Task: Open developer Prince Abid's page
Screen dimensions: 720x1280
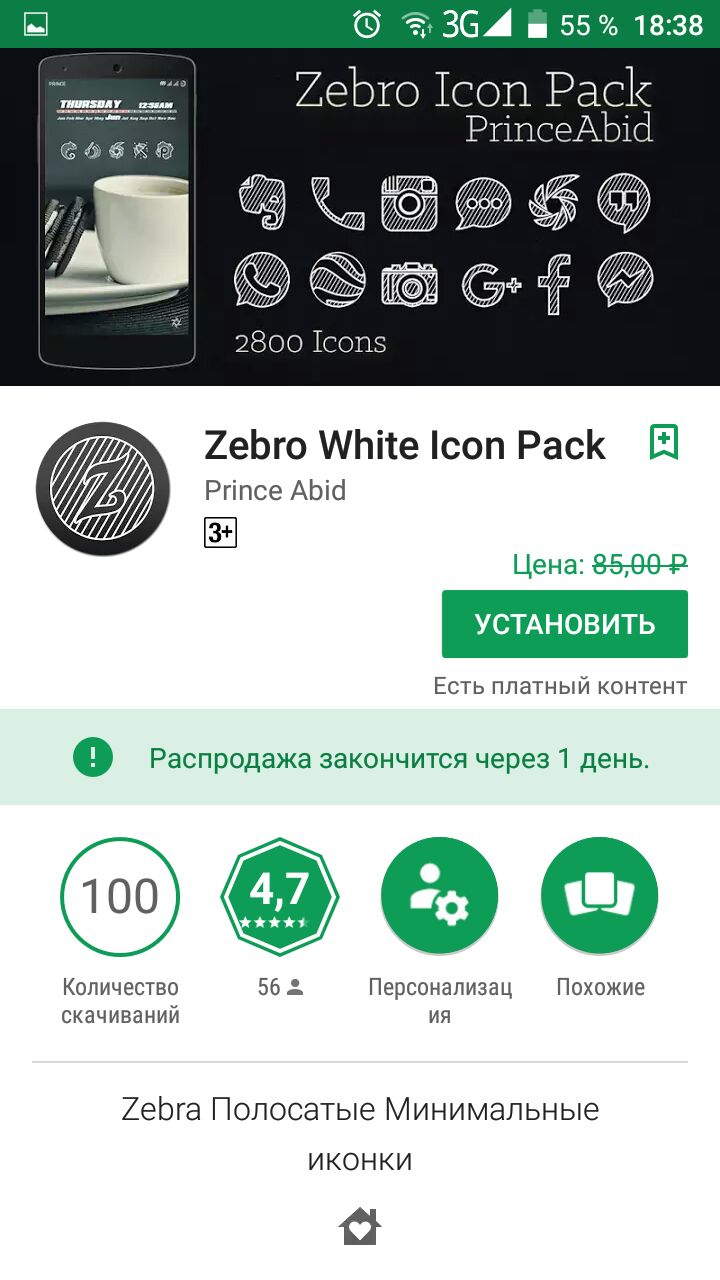Action: coord(275,491)
